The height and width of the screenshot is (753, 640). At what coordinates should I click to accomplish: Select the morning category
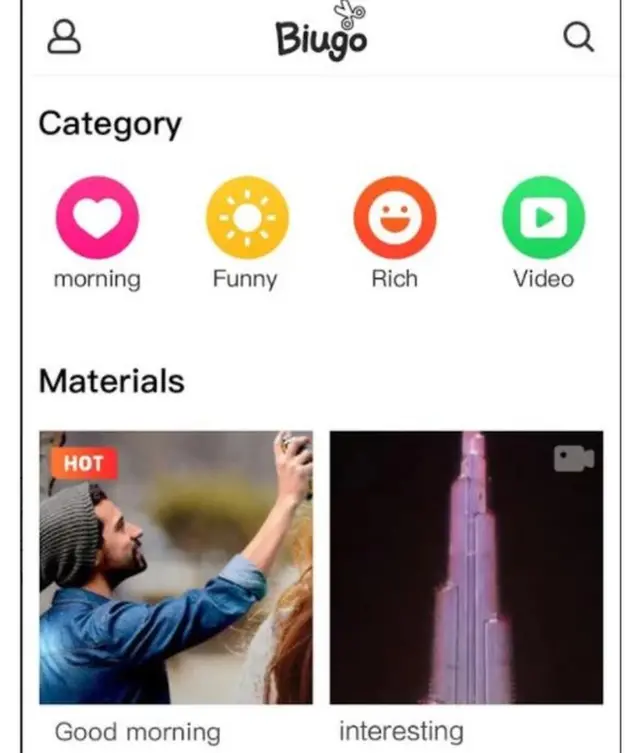pyautogui.click(x=97, y=217)
